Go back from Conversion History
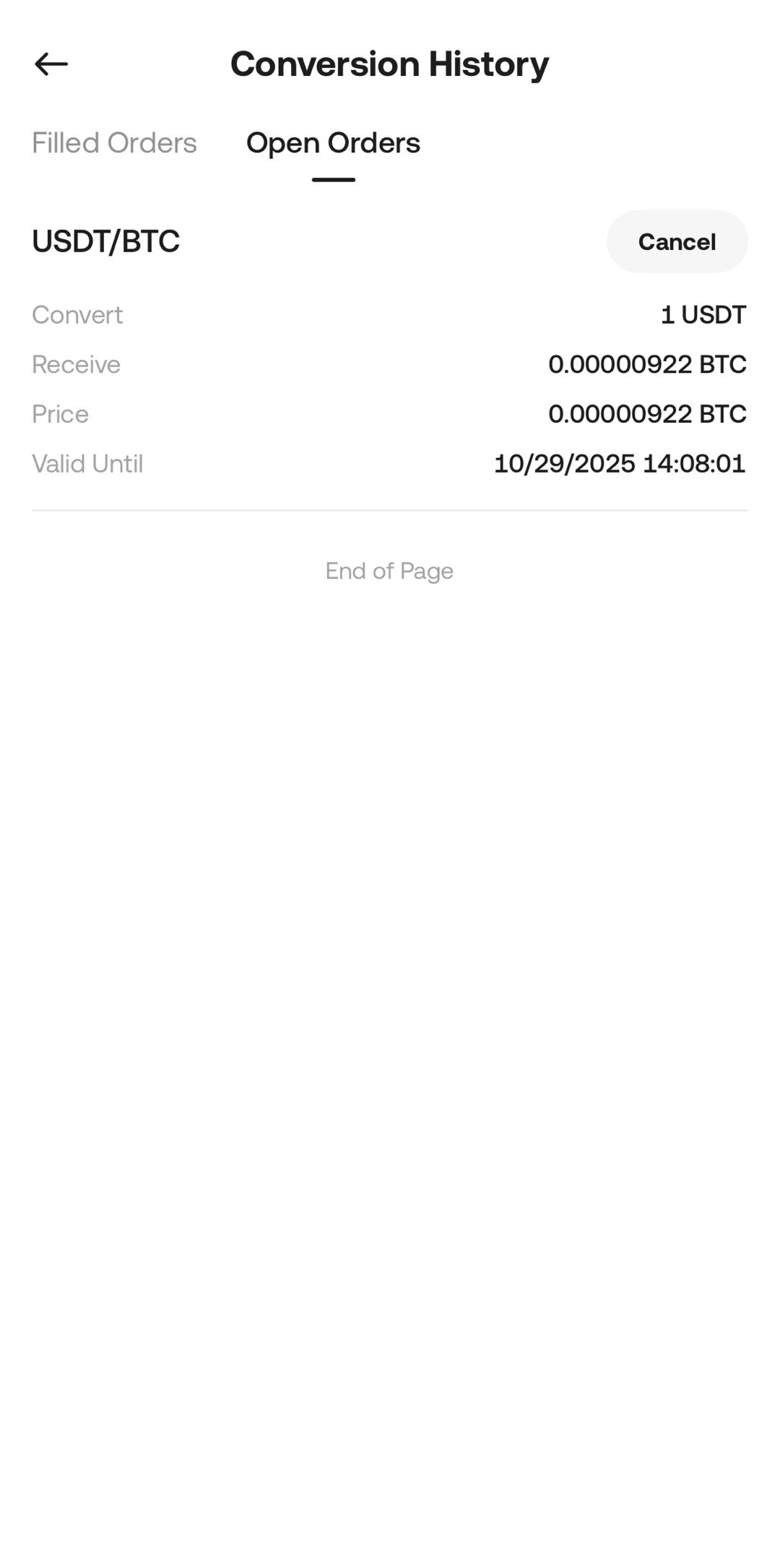The width and height of the screenshot is (780, 1568). point(51,64)
